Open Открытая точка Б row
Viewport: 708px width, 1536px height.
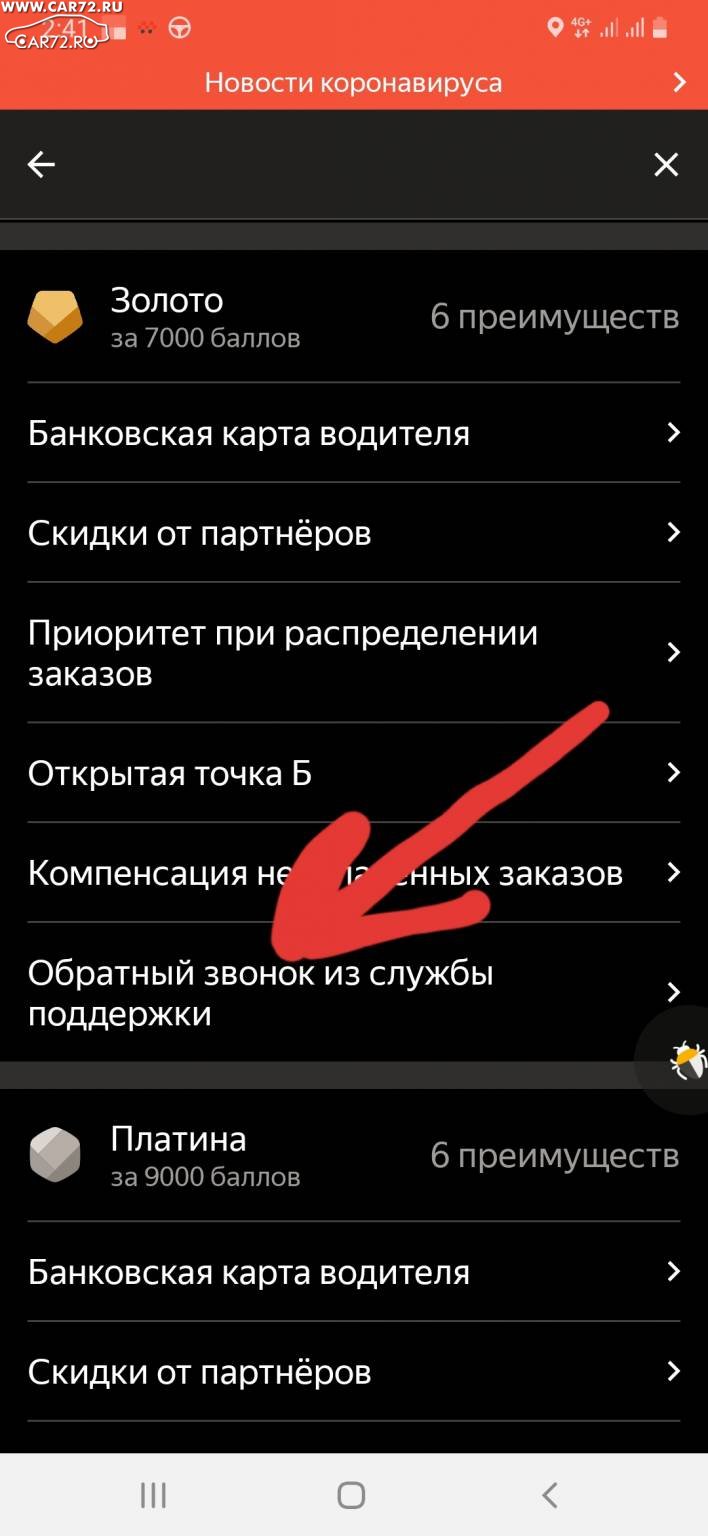[354, 773]
